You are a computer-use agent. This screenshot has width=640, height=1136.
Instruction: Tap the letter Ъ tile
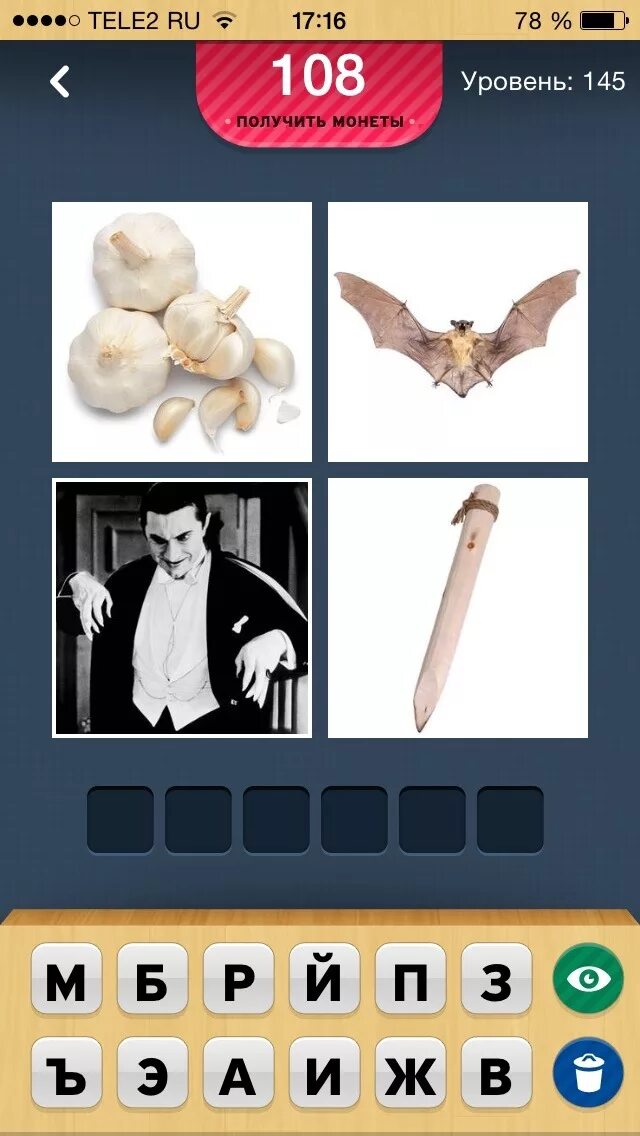tap(67, 1073)
